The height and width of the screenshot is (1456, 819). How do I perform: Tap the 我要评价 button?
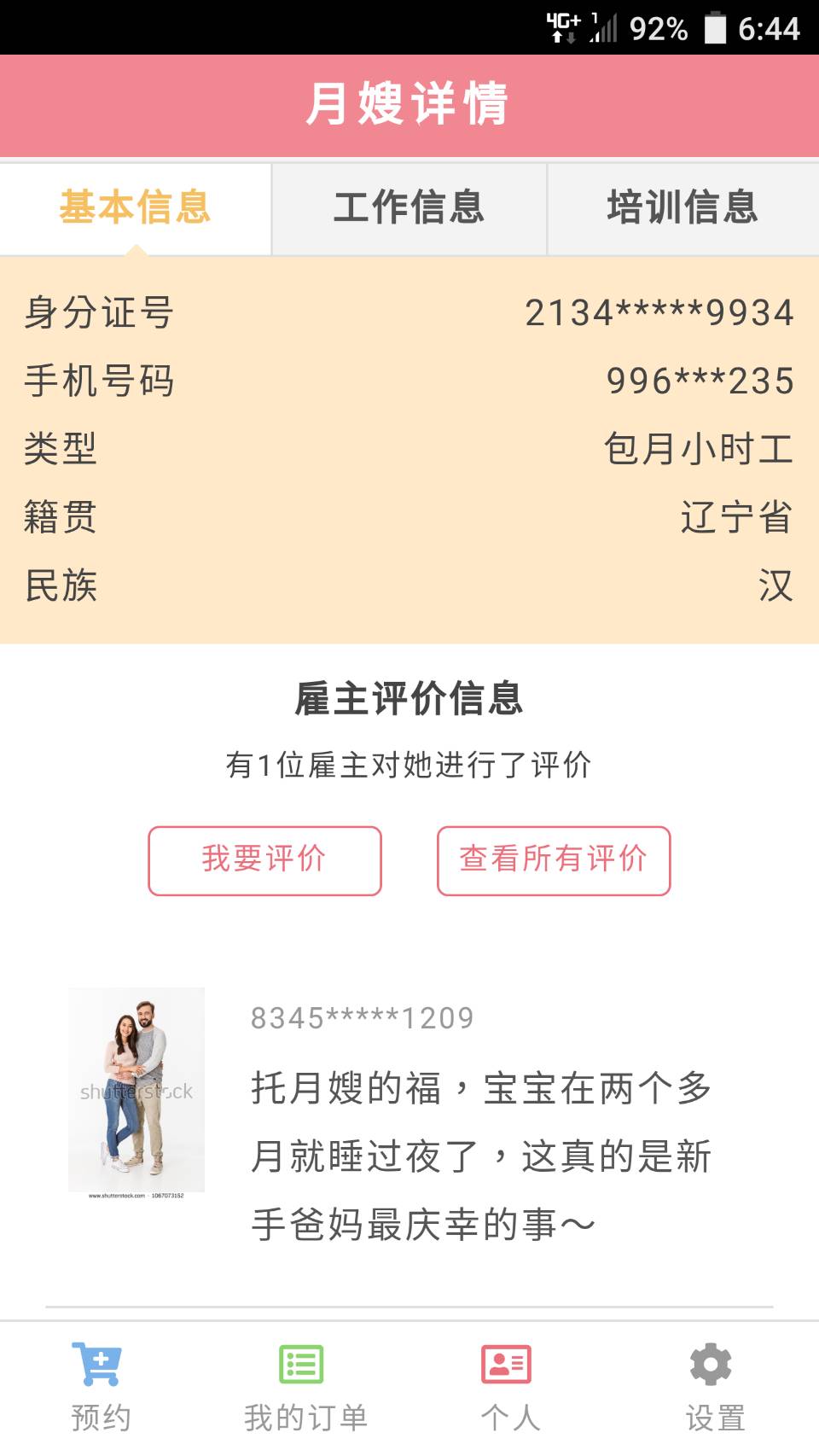coord(264,860)
